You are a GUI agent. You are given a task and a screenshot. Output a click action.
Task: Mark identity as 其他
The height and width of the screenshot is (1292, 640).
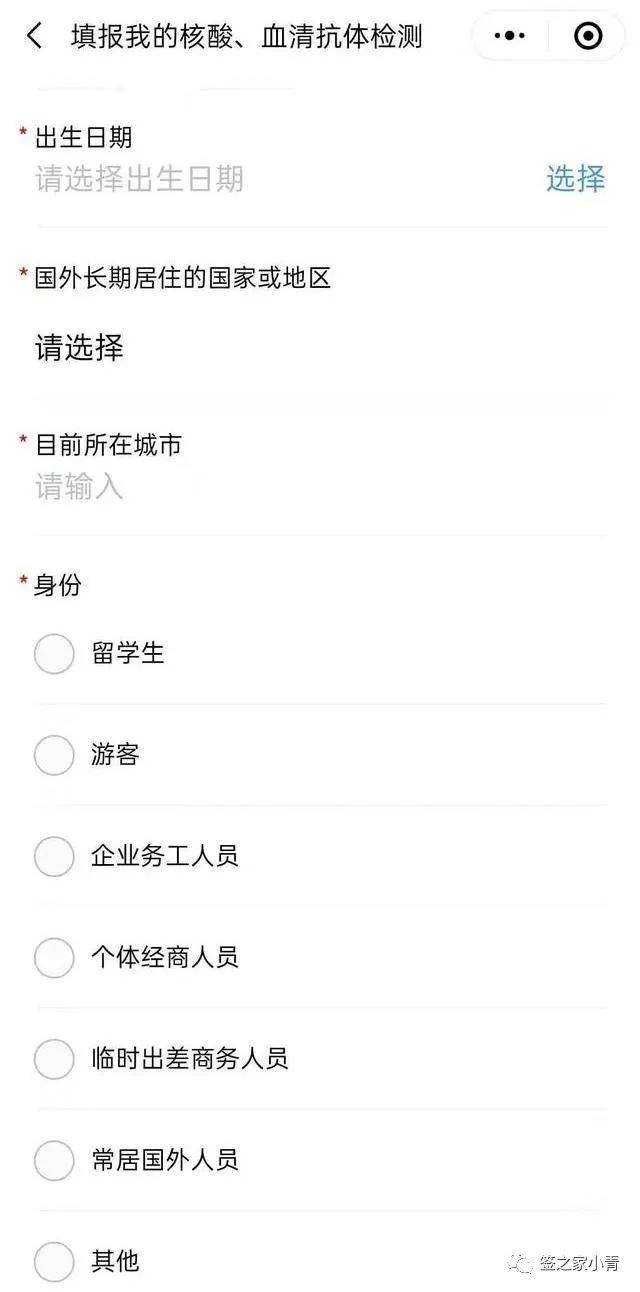click(54, 1261)
